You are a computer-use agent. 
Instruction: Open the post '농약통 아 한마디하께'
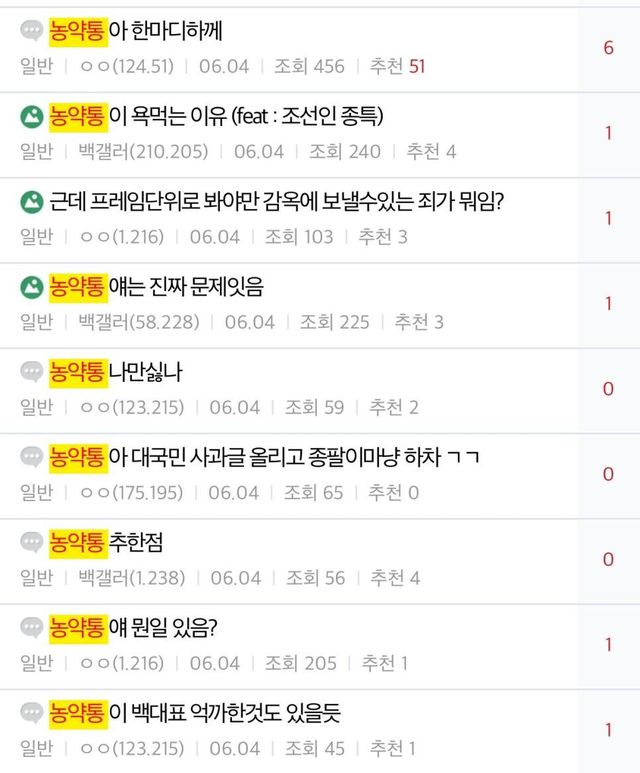coord(136,32)
